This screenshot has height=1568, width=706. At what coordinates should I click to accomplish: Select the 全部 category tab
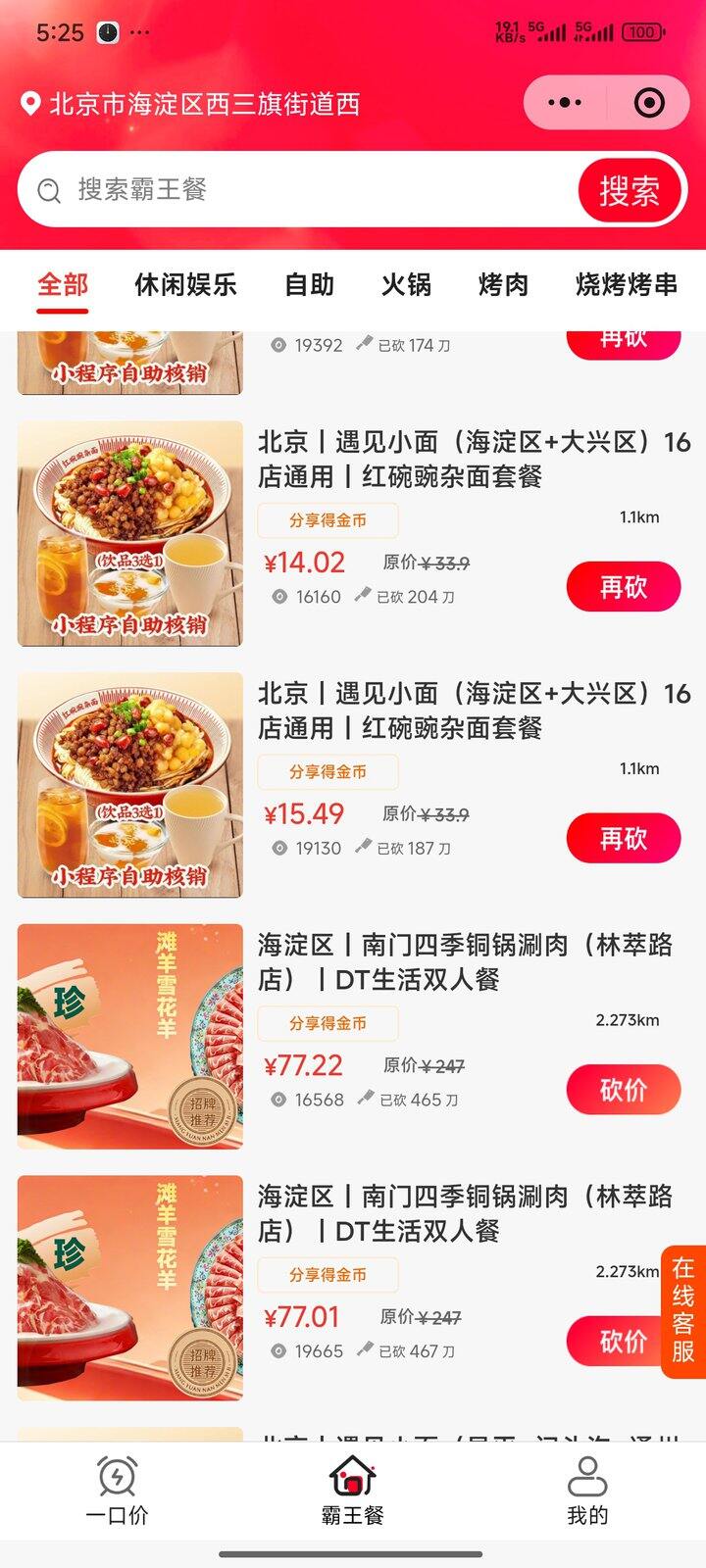63,285
